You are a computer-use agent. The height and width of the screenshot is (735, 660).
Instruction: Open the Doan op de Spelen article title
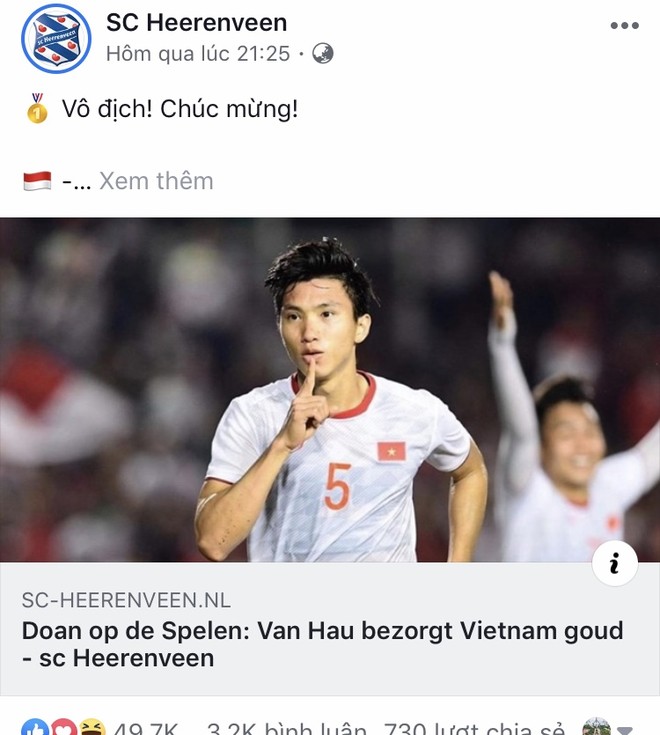(x=322, y=644)
